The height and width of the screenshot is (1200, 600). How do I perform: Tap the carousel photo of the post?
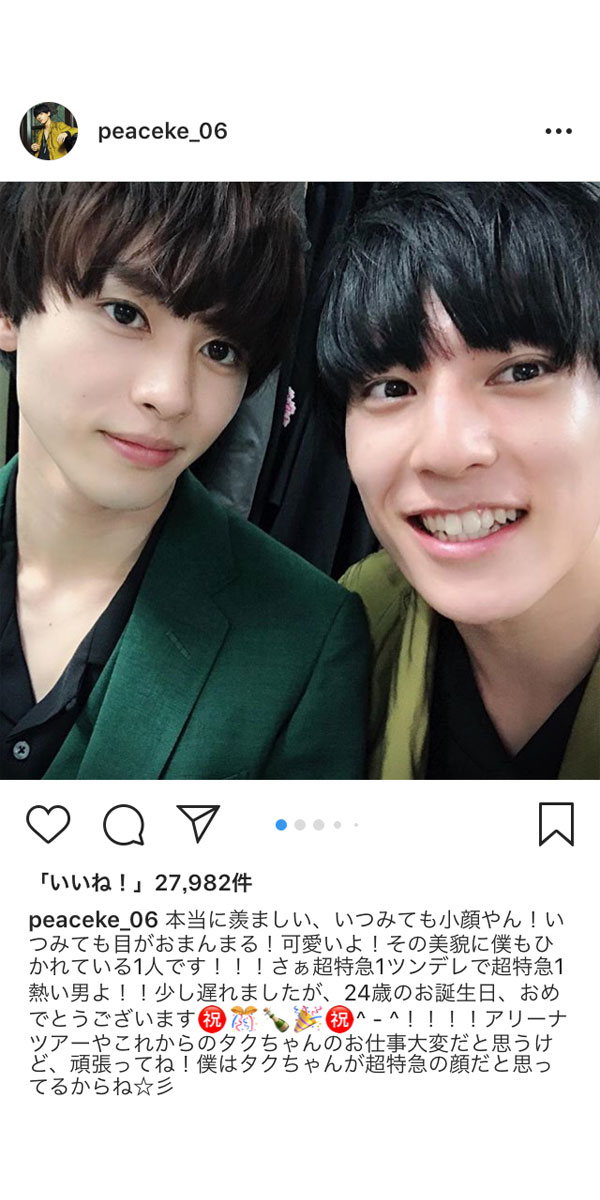pos(300,480)
